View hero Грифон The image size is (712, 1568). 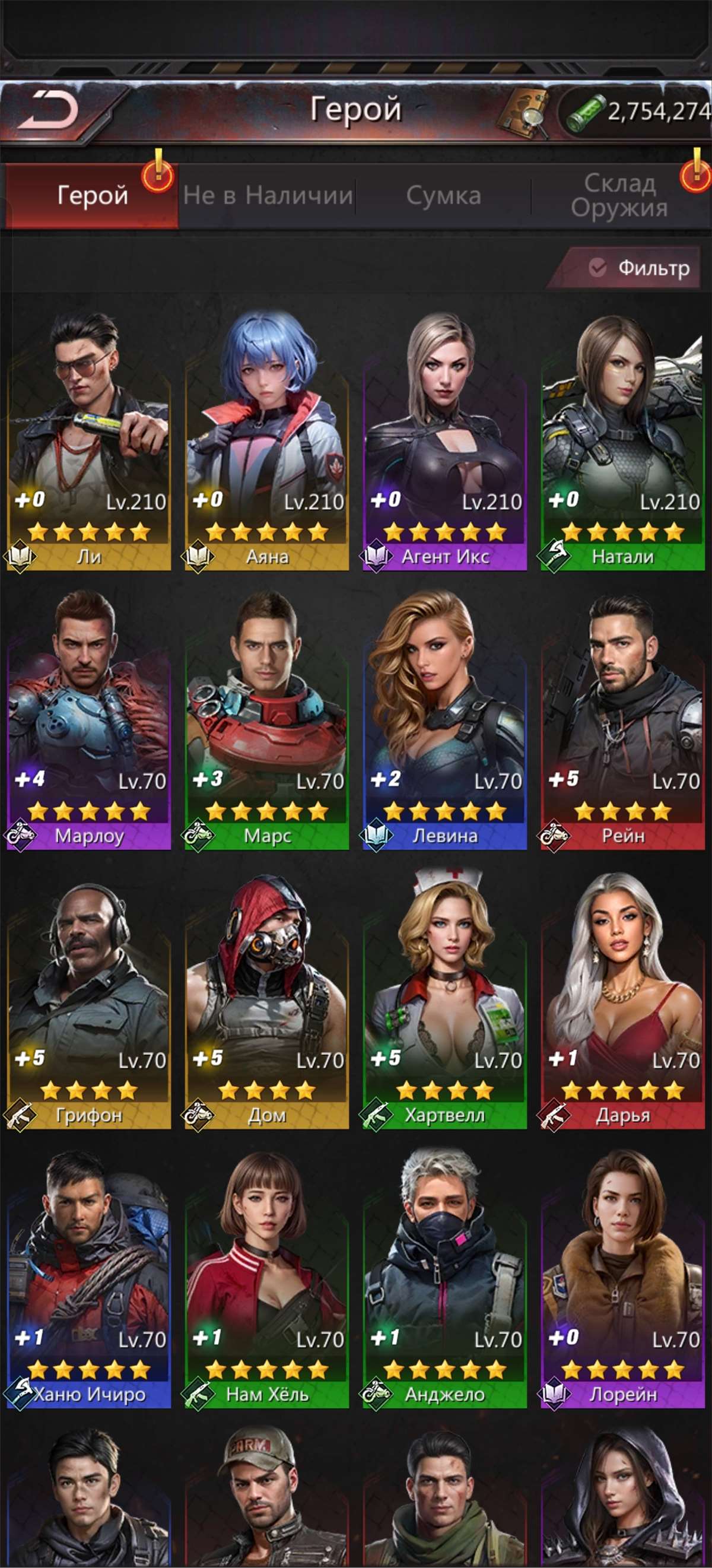[x=89, y=999]
